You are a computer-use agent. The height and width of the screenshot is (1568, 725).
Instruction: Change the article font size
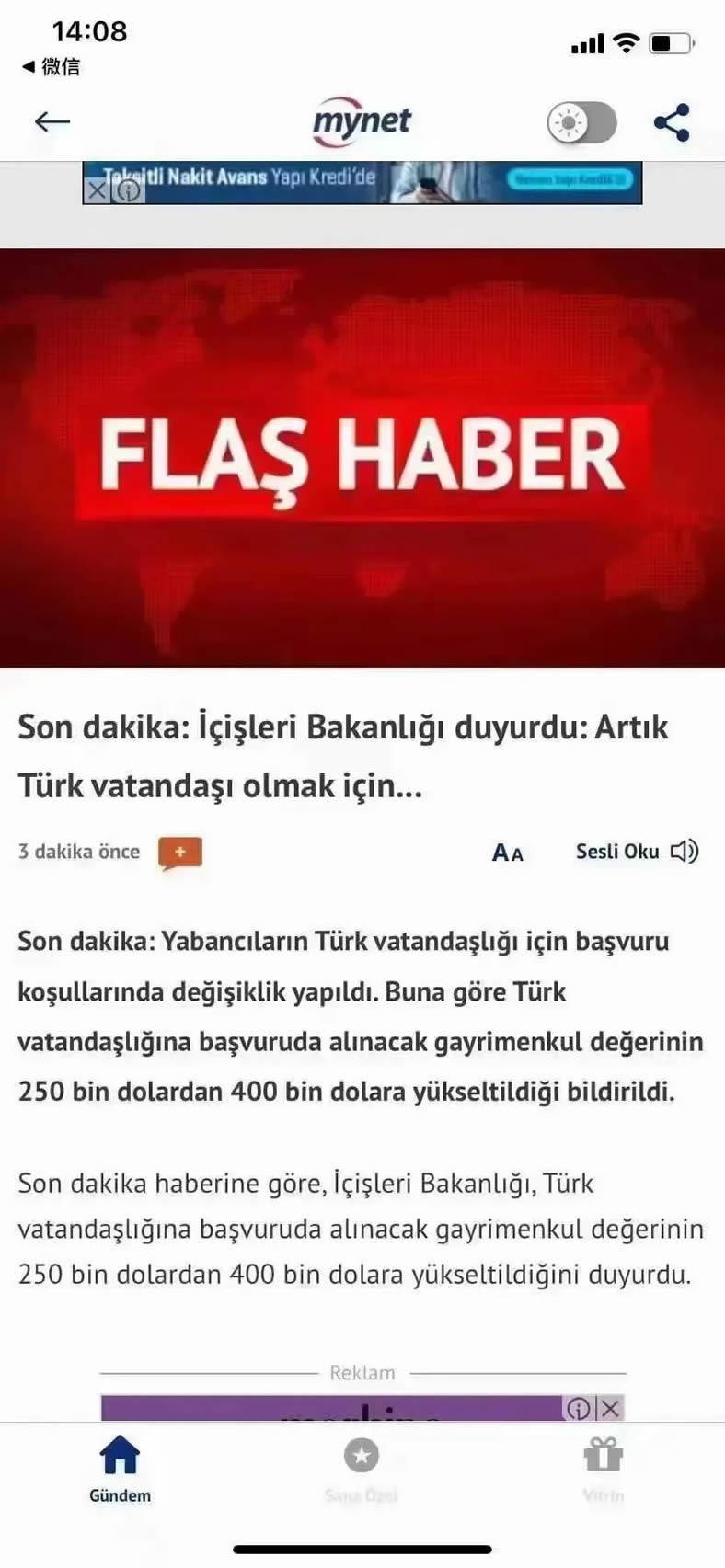tap(508, 853)
